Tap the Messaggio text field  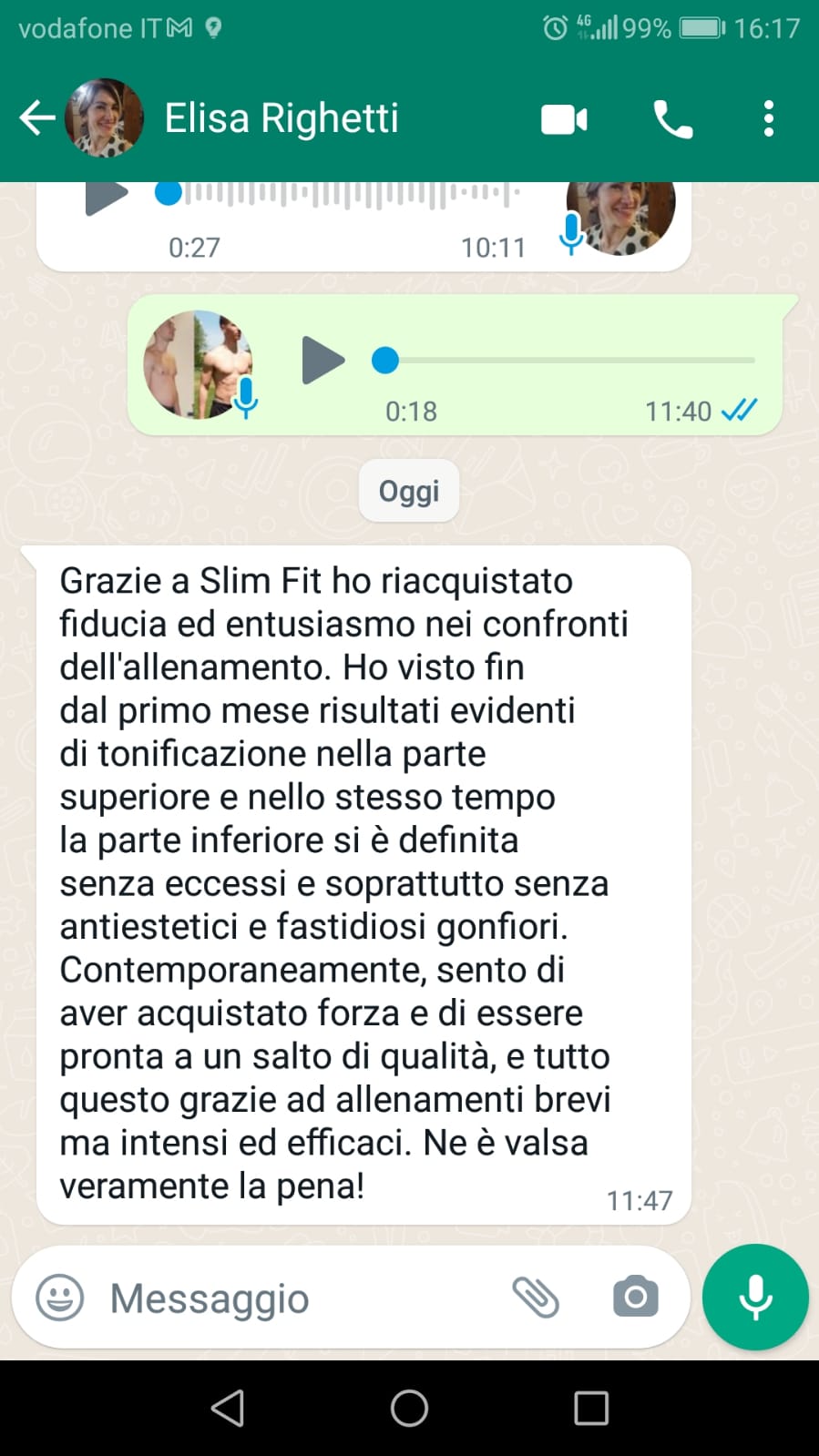[x=301, y=1298]
